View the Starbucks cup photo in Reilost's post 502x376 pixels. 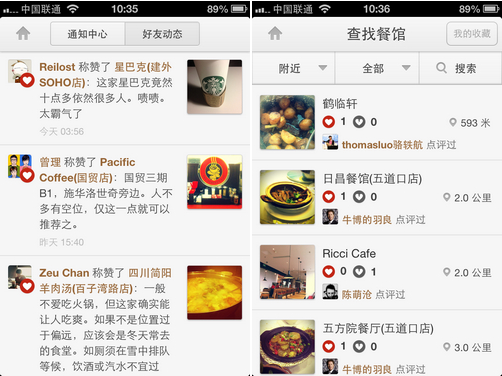215,87
